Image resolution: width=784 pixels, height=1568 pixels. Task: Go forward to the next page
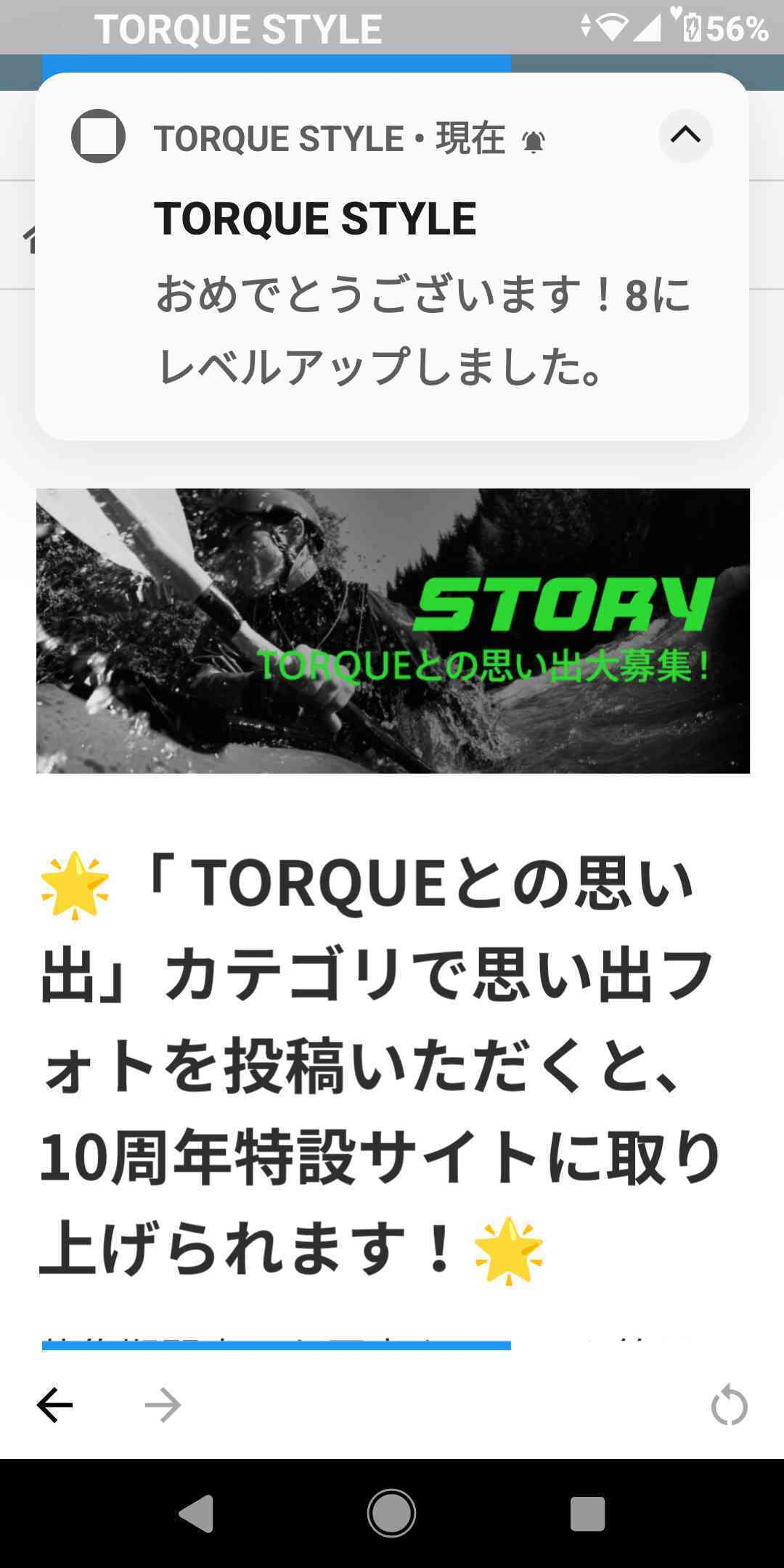point(163,1405)
